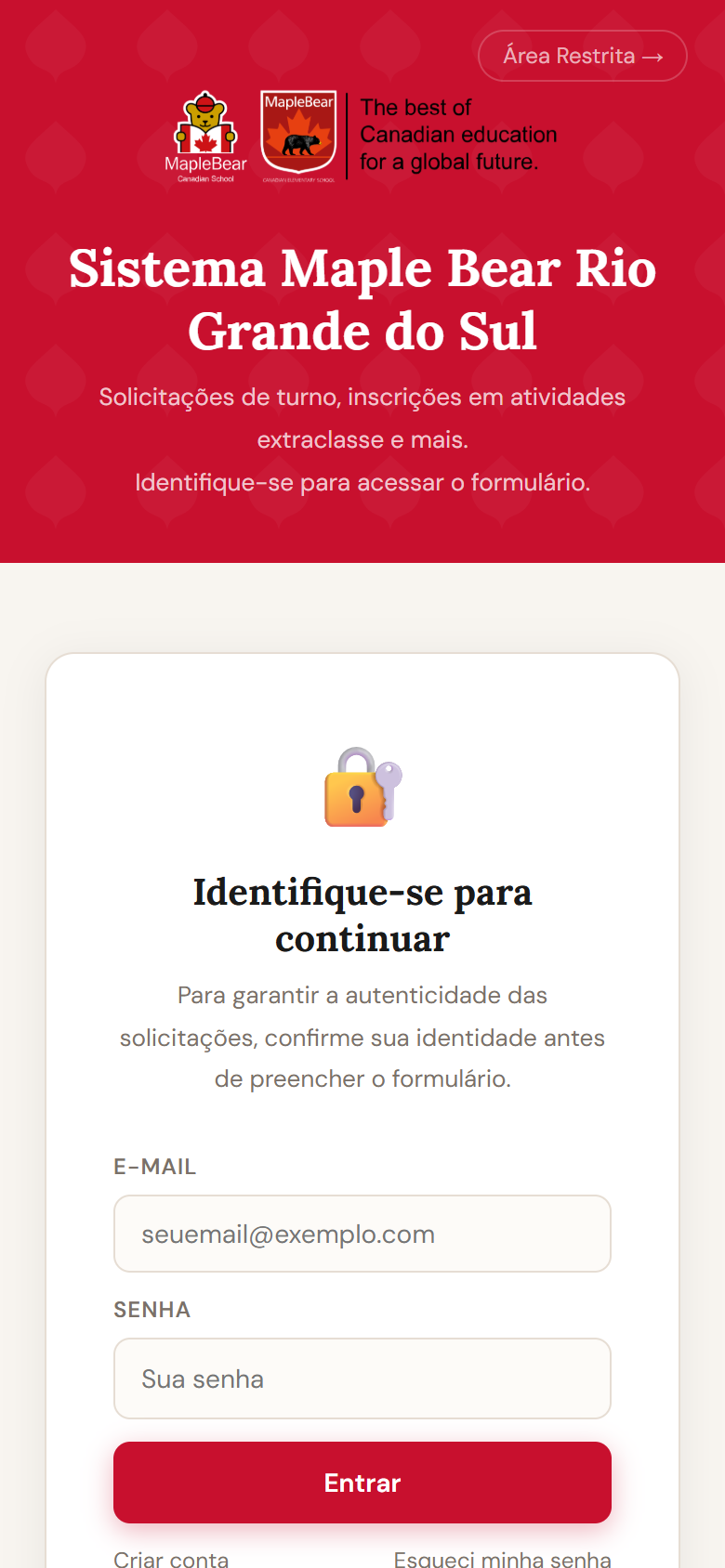
Task: Open the Criar conta link
Action: click(x=171, y=1559)
